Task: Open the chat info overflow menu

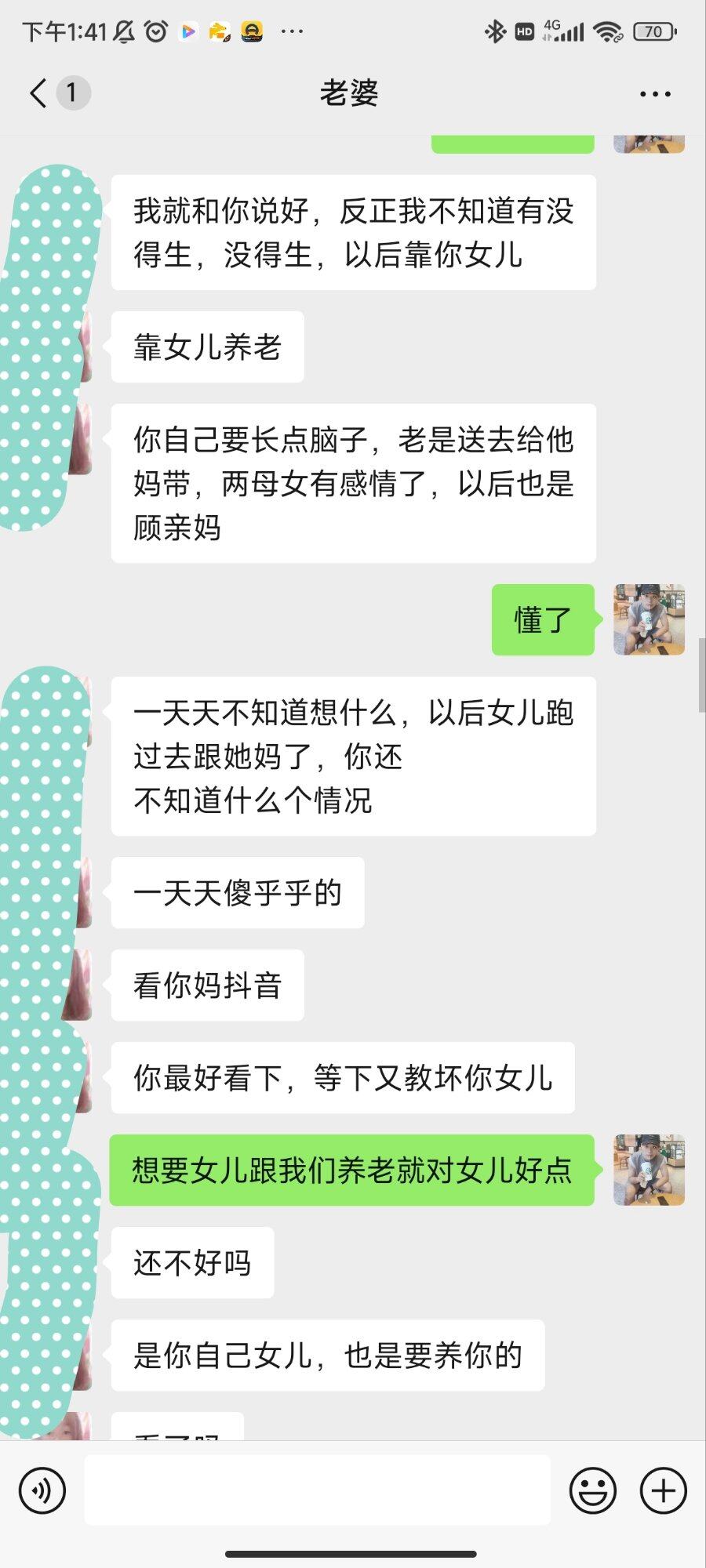Action: 655,94
